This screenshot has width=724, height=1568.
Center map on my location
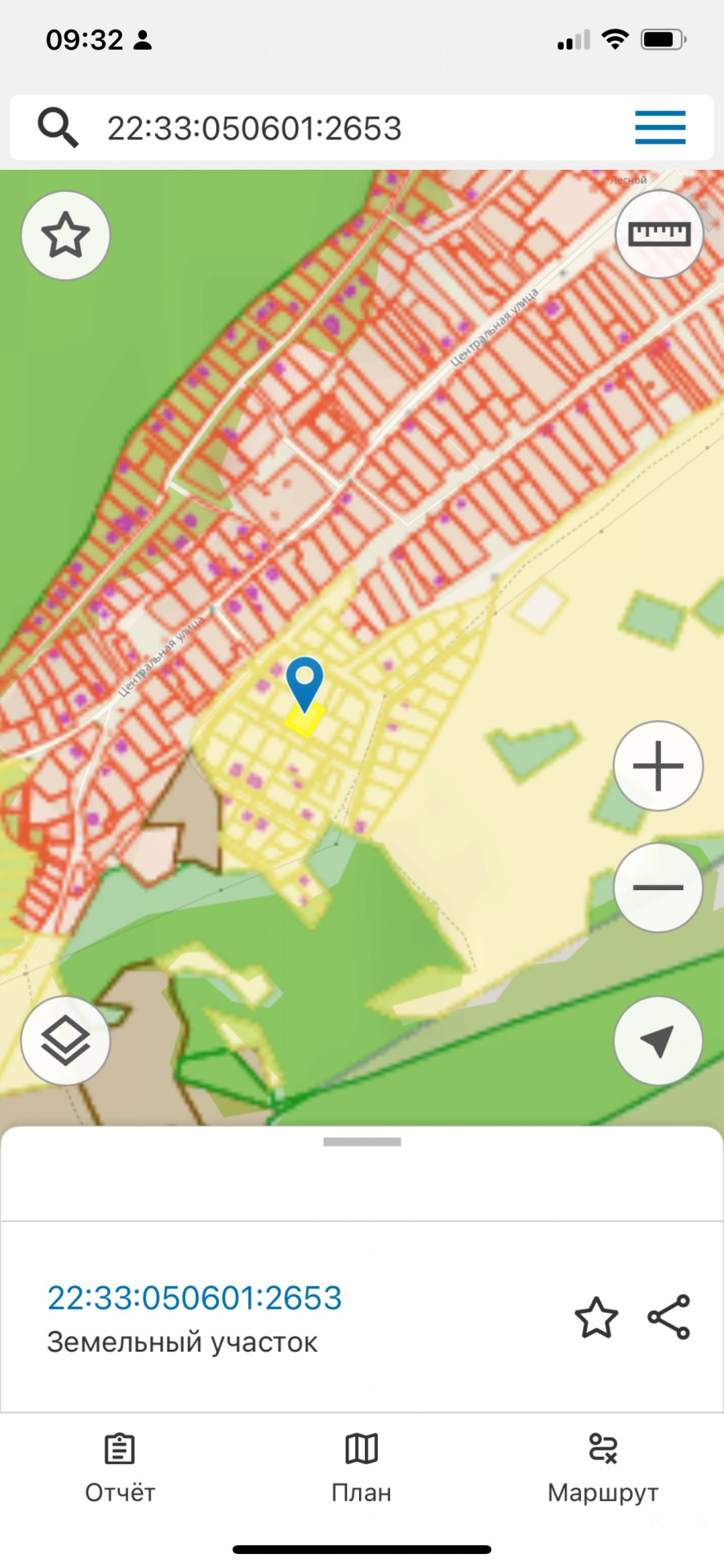pyautogui.click(x=658, y=1040)
